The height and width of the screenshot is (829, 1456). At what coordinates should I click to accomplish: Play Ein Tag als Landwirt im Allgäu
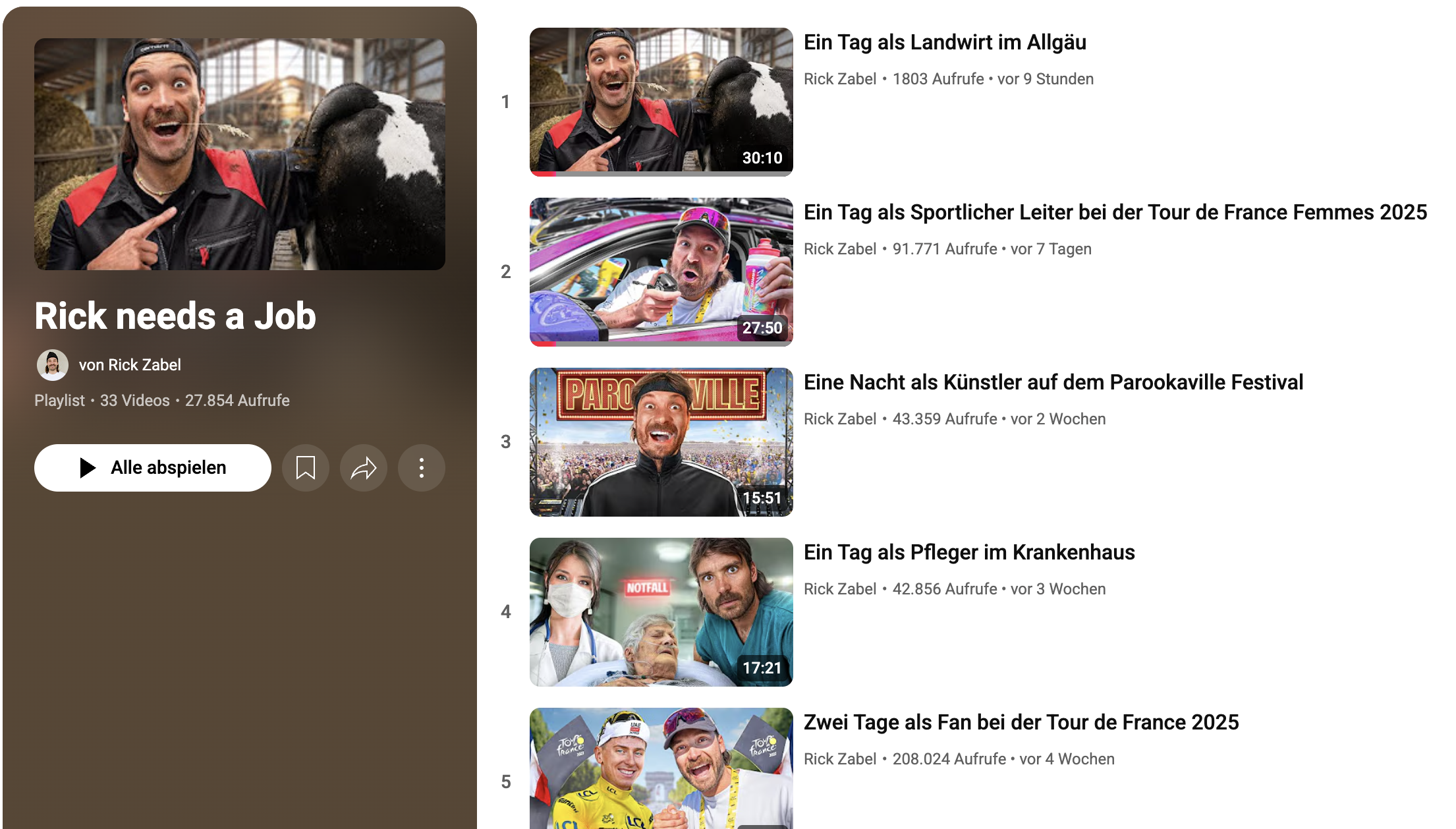[x=944, y=42]
